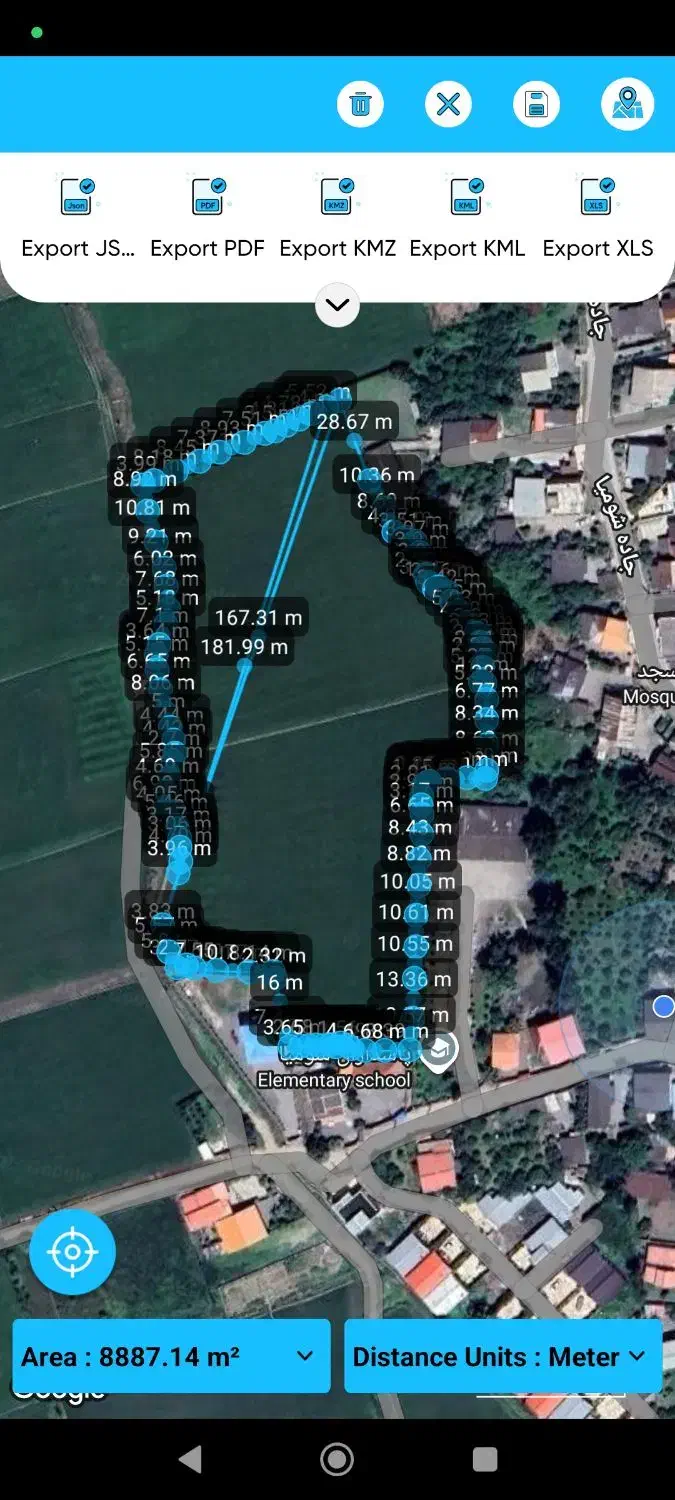675x1500 pixels.
Task: Export the measurement as PDF
Action: [208, 217]
